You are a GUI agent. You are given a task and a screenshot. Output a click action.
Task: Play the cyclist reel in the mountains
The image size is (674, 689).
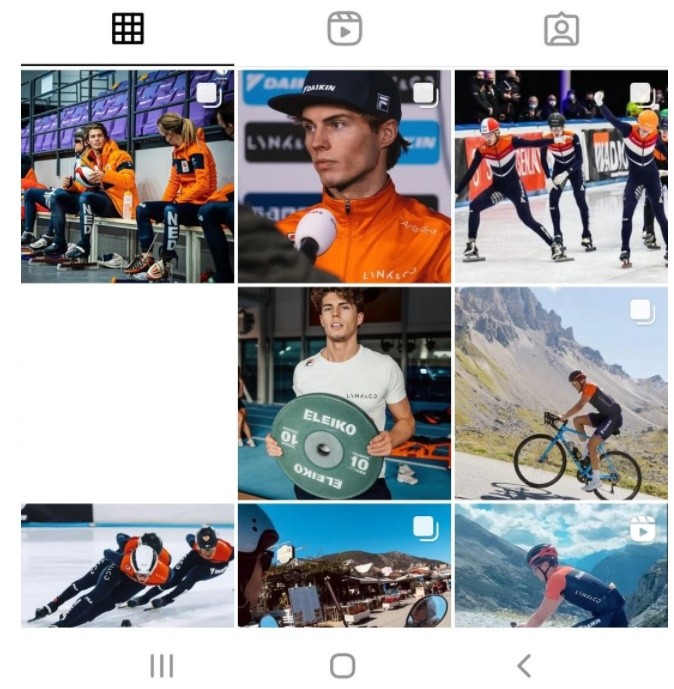click(561, 565)
